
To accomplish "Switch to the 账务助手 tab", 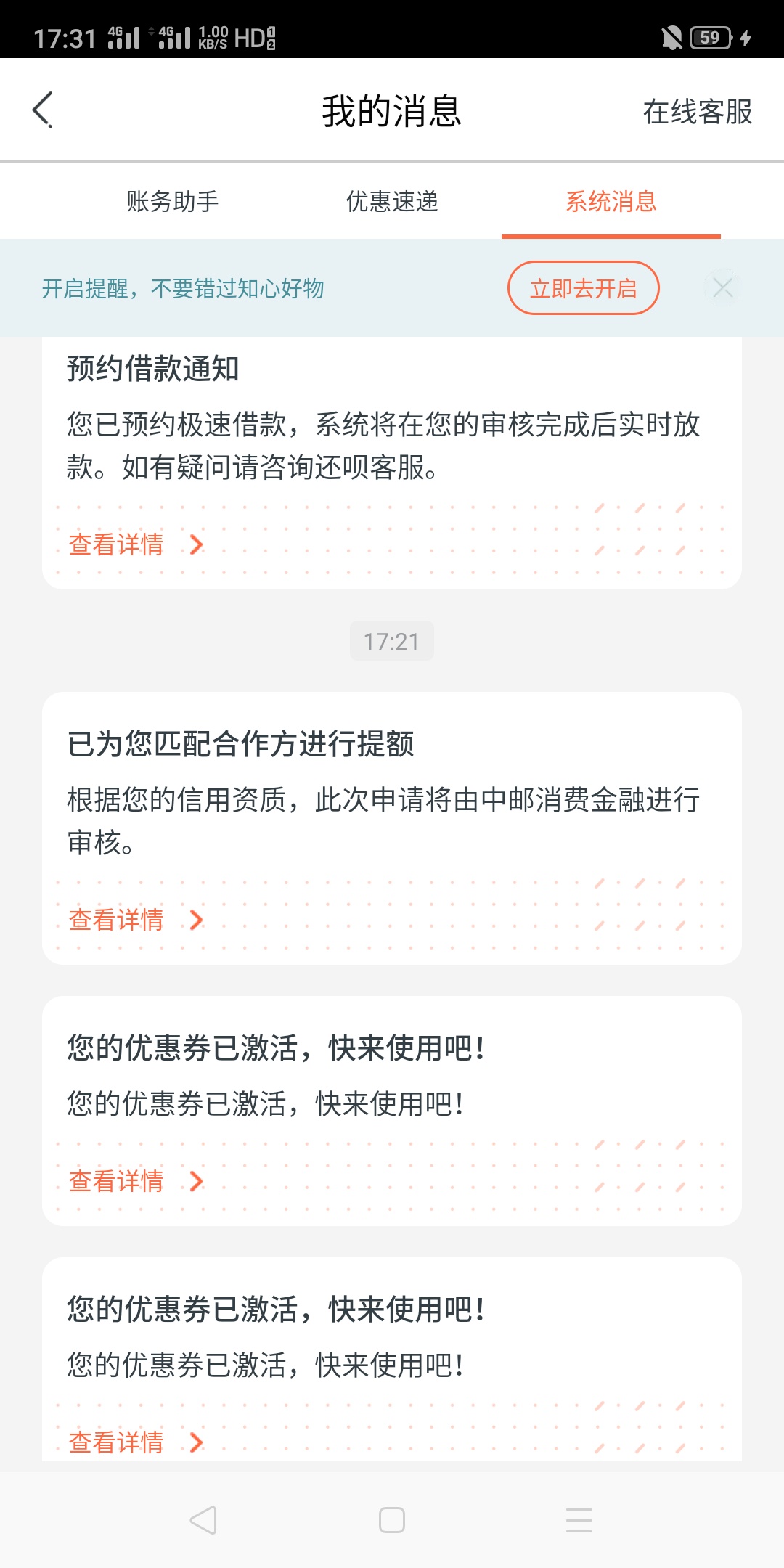I will (173, 201).
